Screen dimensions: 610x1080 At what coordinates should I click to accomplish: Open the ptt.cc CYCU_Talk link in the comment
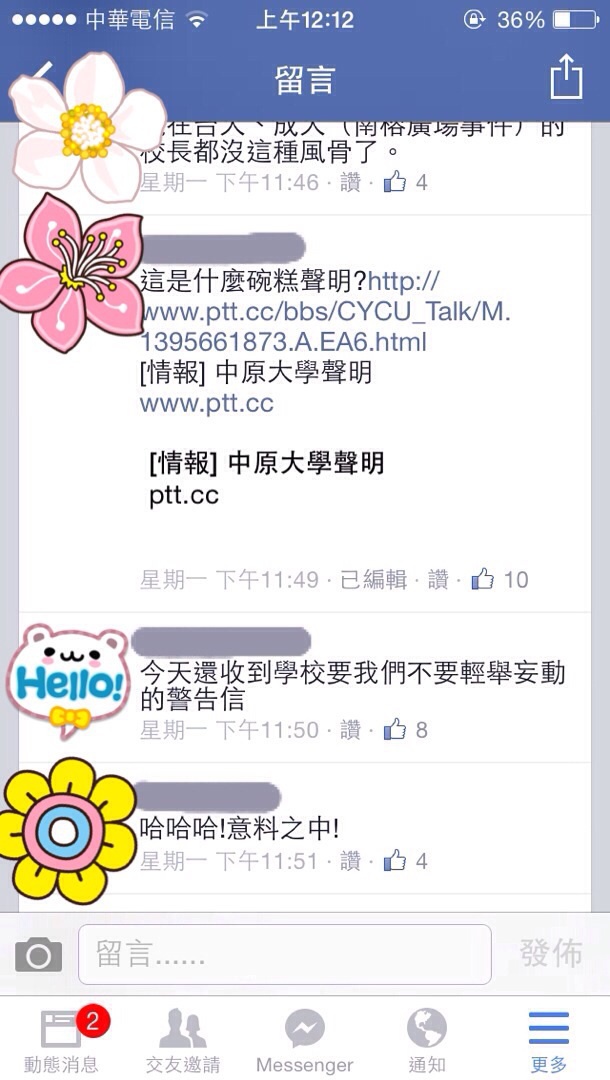(325, 312)
